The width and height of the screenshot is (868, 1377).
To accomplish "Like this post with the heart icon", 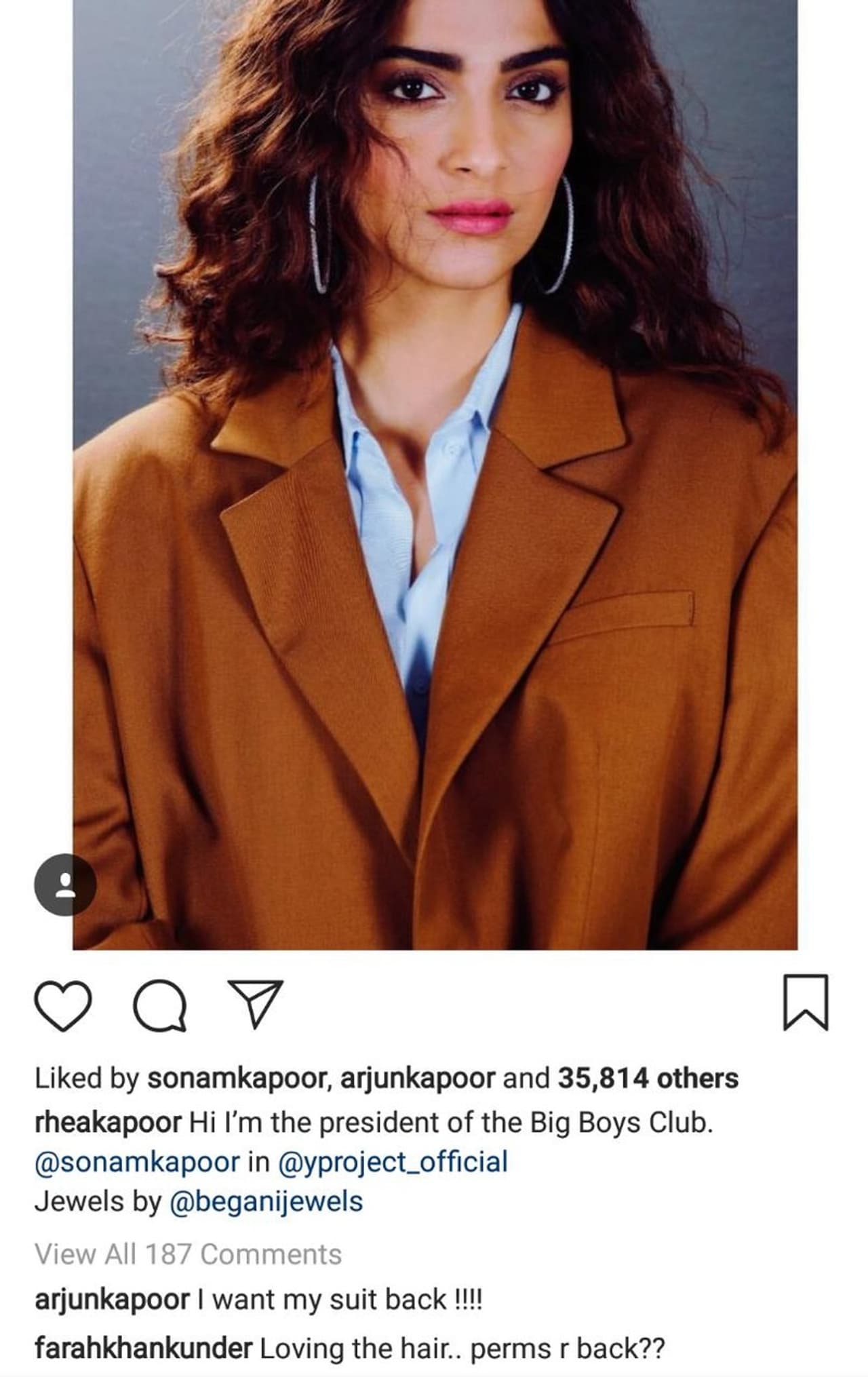I will [x=62, y=1005].
